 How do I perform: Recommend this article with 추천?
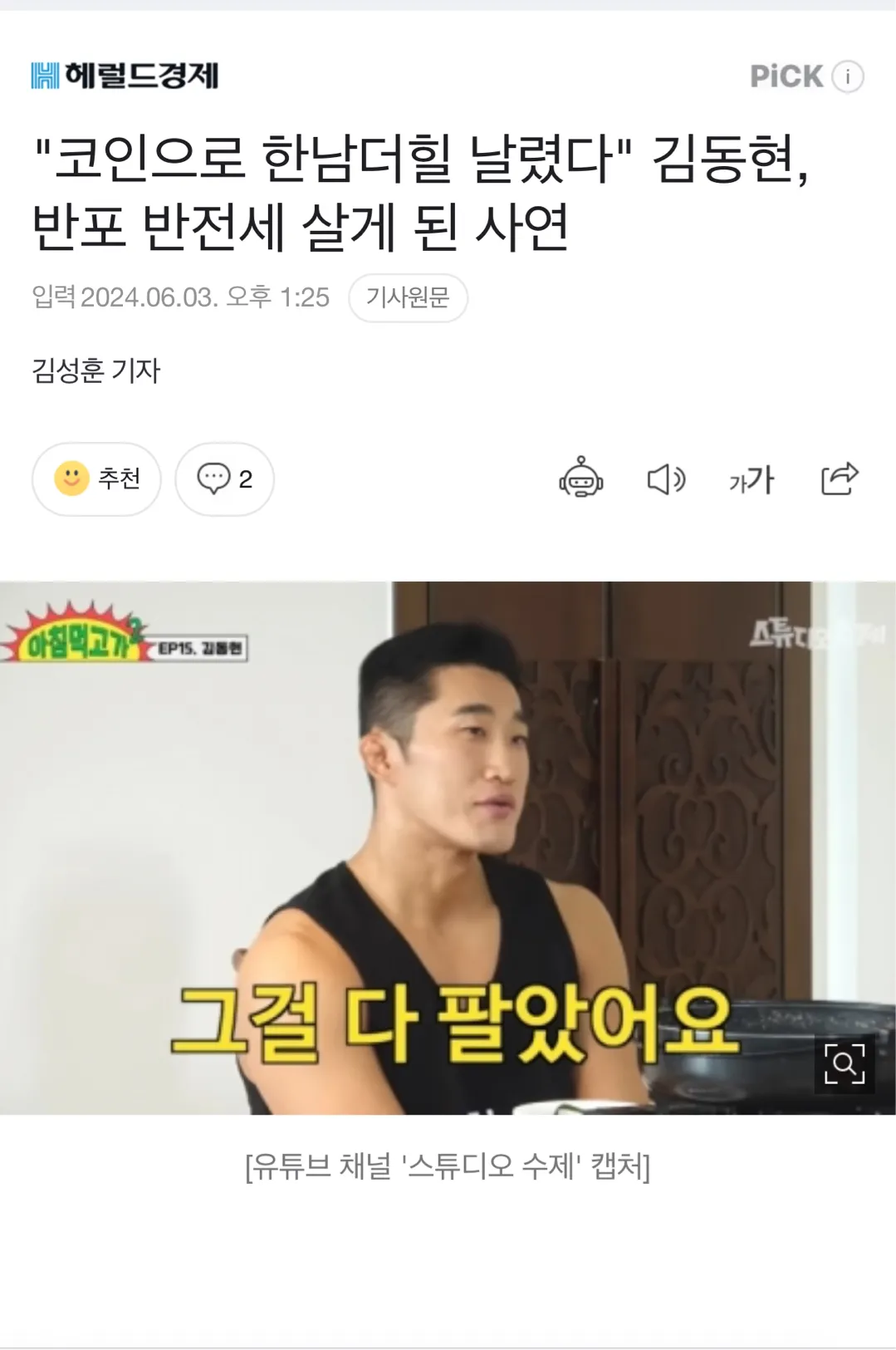coord(96,479)
